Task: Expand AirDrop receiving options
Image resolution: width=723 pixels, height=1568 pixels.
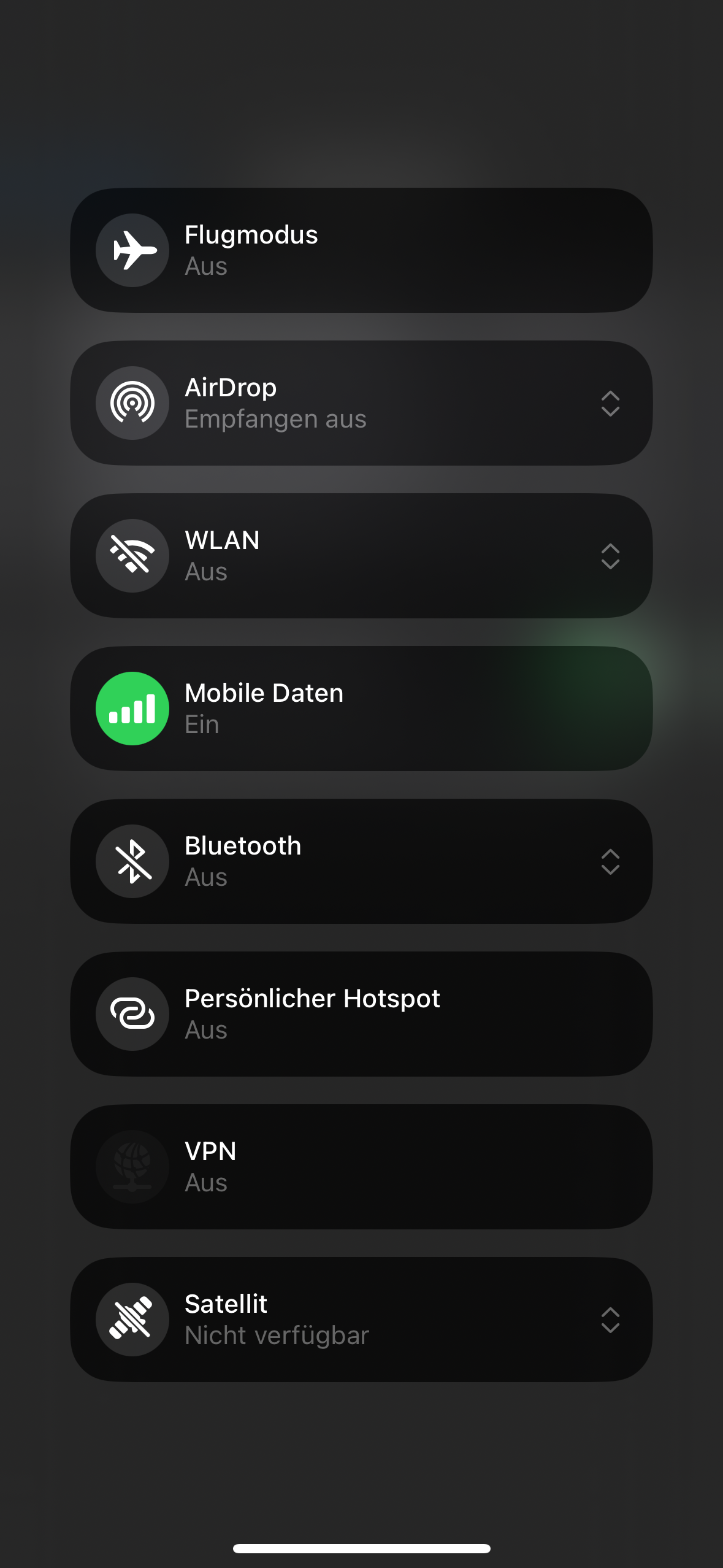Action: [x=610, y=404]
